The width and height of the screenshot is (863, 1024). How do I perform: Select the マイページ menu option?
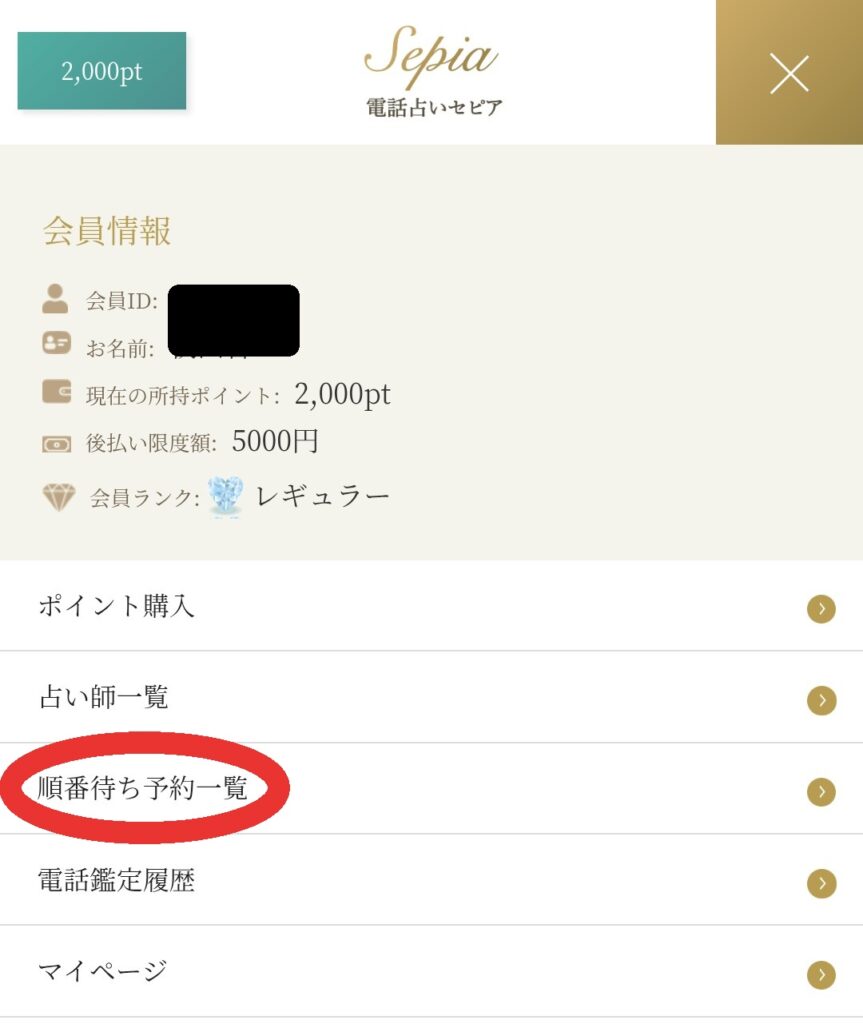click(100, 970)
